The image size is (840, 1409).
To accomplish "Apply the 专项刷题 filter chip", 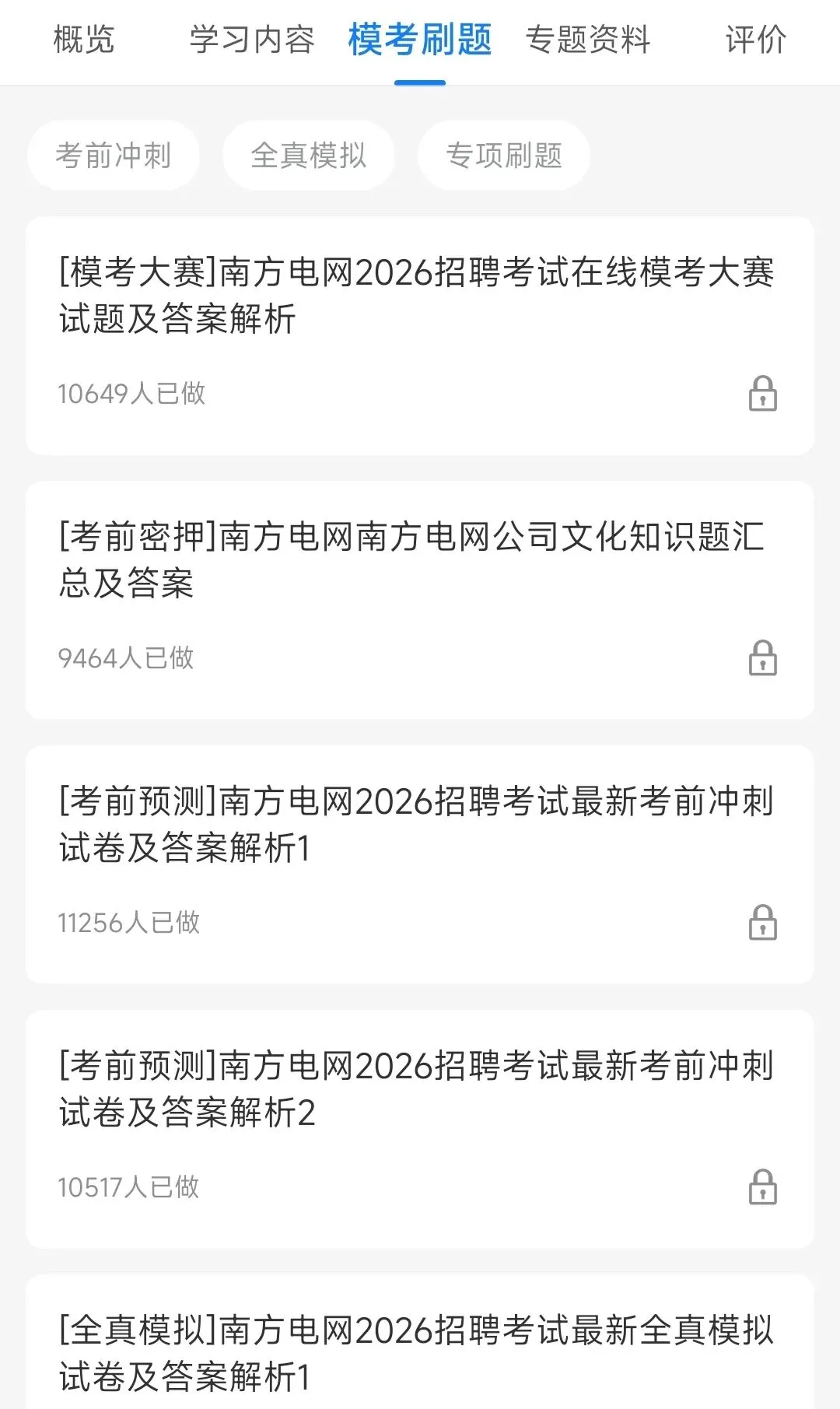I will pyautogui.click(x=504, y=156).
